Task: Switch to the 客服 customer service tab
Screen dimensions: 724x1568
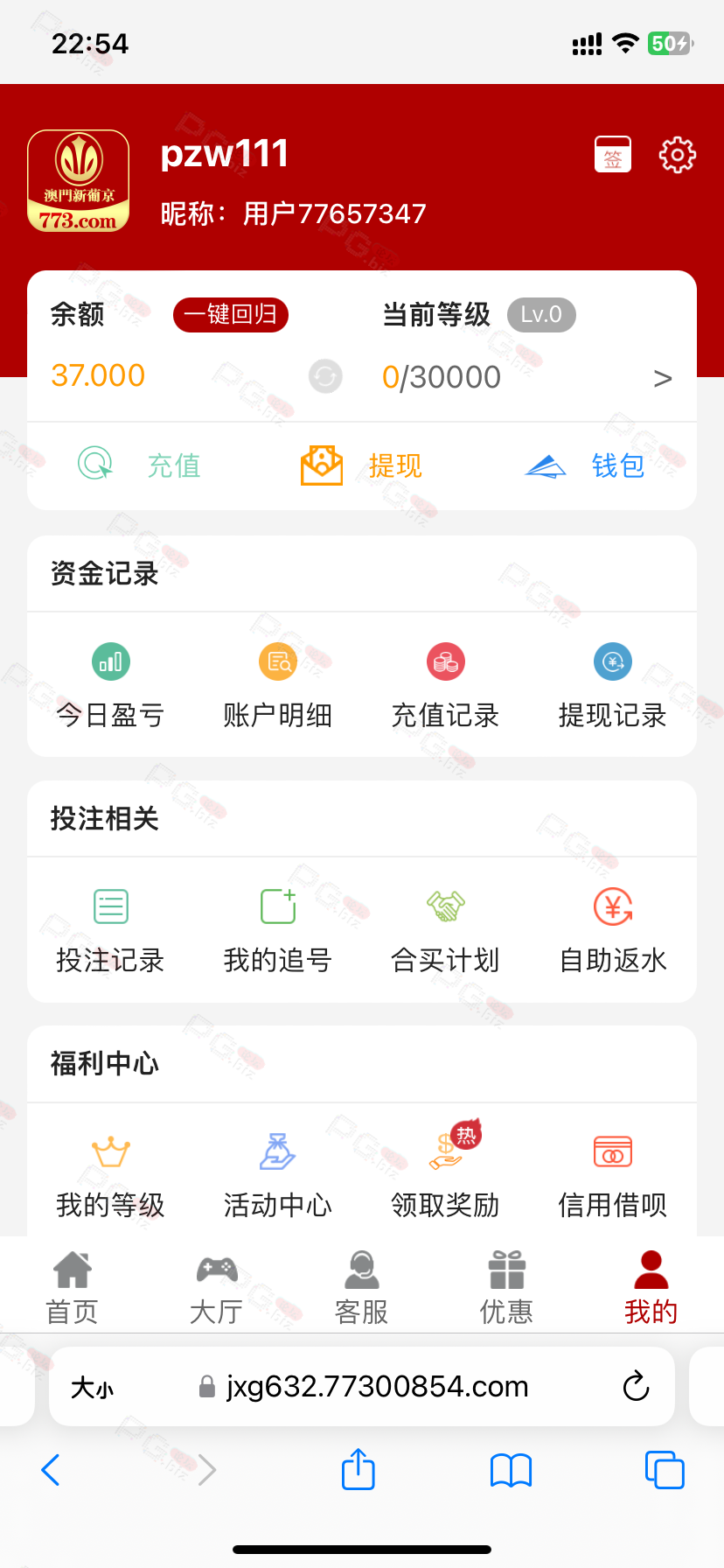Action: 361,1287
